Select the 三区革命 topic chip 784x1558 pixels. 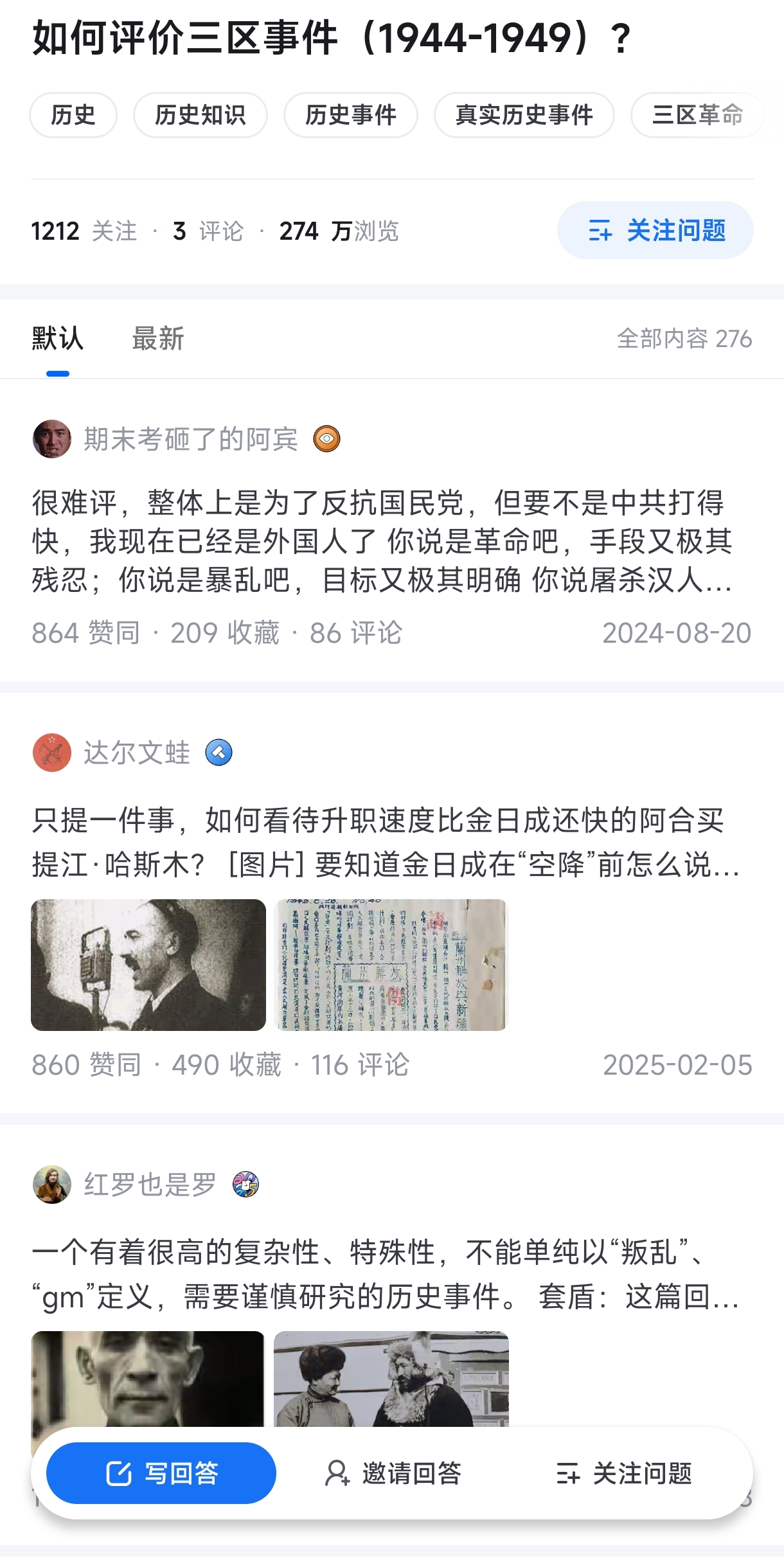point(698,115)
